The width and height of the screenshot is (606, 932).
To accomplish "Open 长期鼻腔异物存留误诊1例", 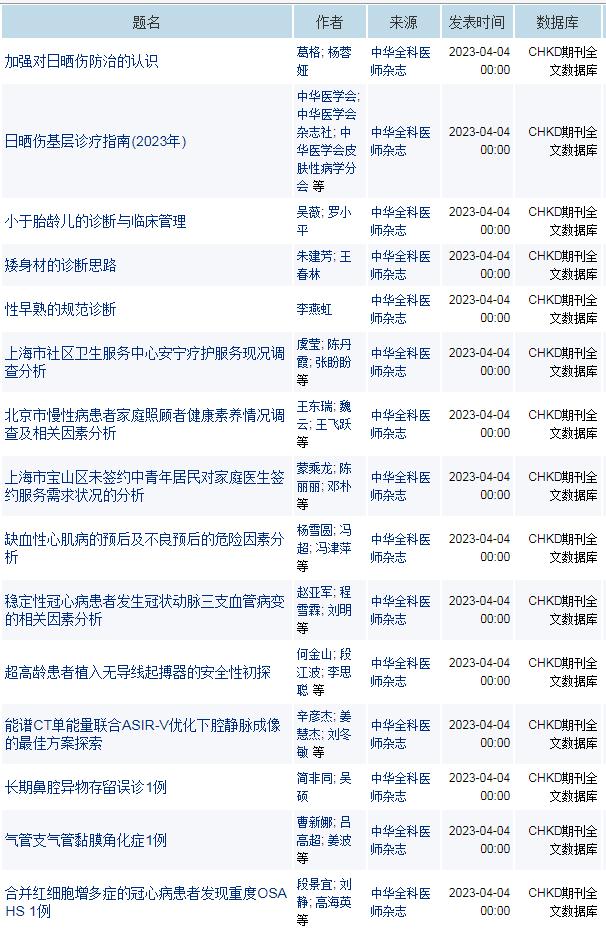I will [86, 787].
